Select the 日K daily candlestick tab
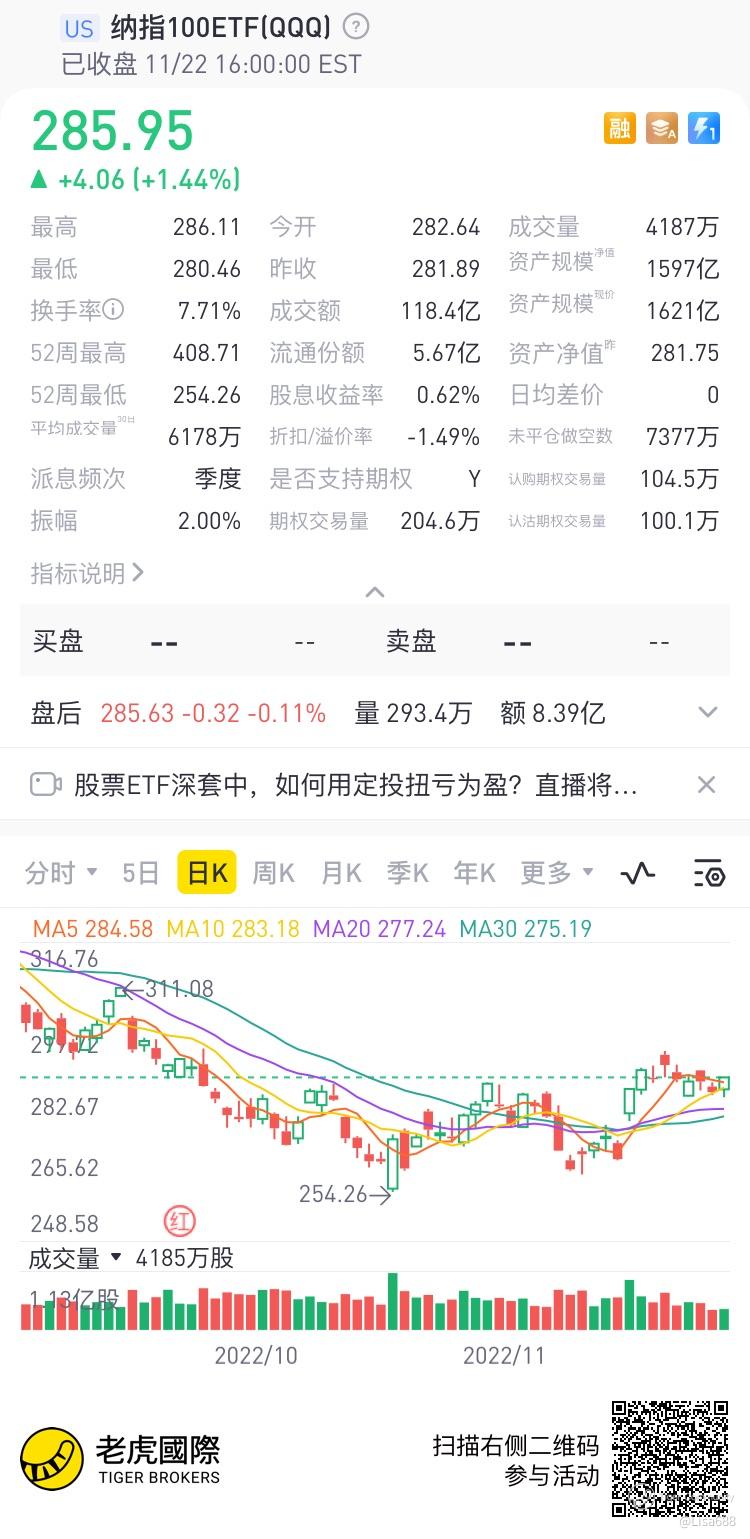The height and width of the screenshot is (1539, 750). pos(207,873)
